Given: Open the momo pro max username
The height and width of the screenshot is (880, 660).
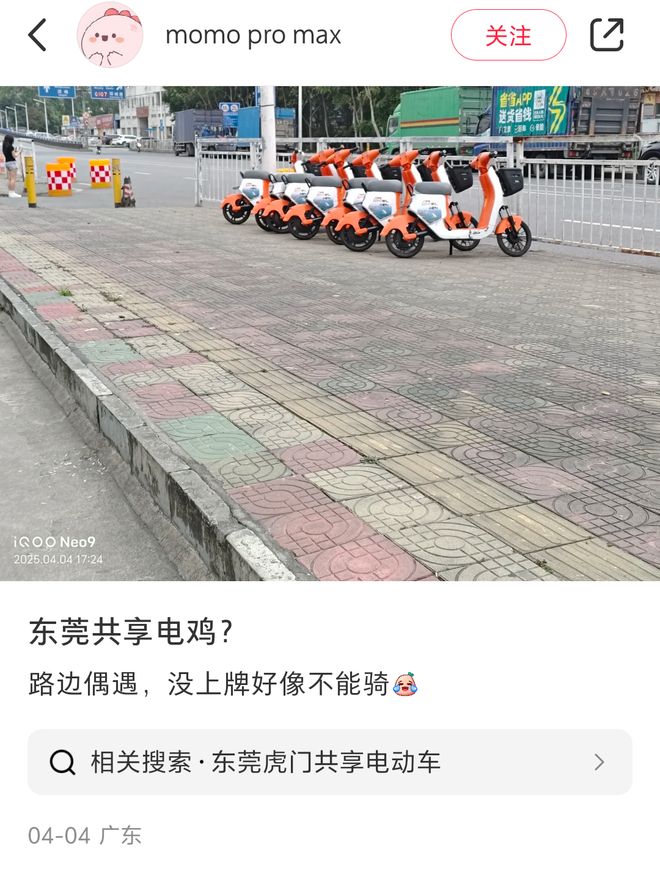Looking at the screenshot, I should [x=253, y=36].
